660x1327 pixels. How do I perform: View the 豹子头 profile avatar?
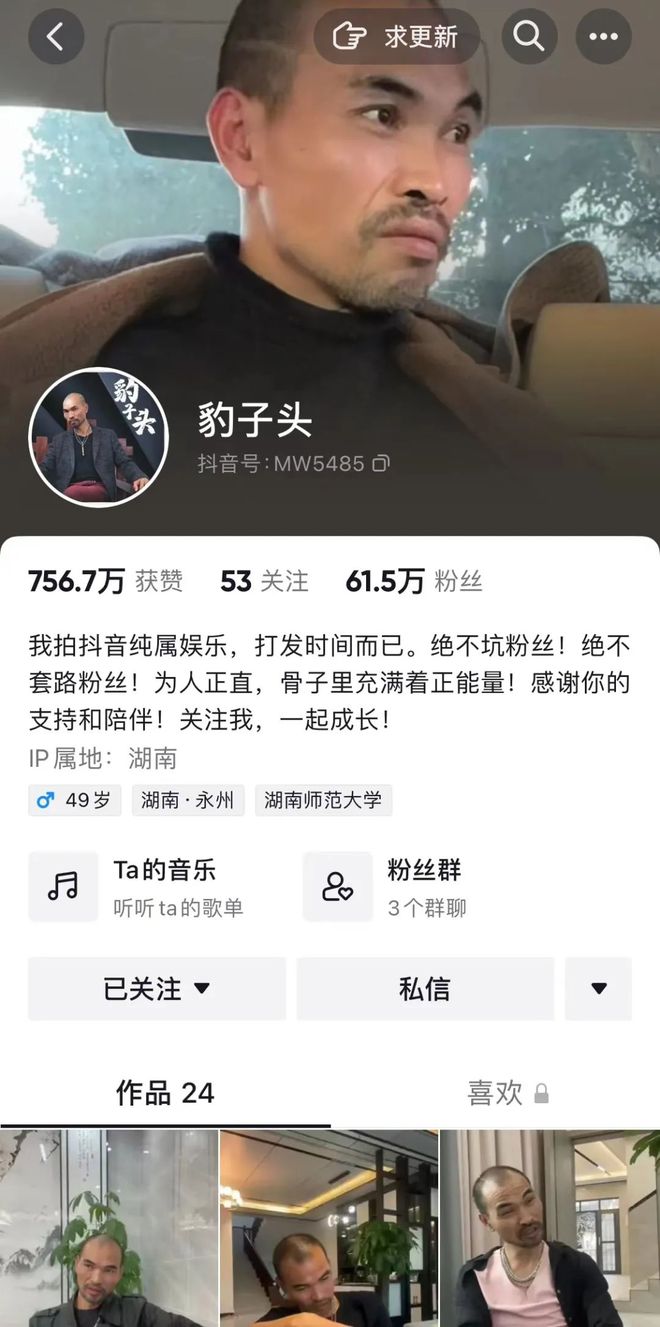pyautogui.click(x=98, y=437)
